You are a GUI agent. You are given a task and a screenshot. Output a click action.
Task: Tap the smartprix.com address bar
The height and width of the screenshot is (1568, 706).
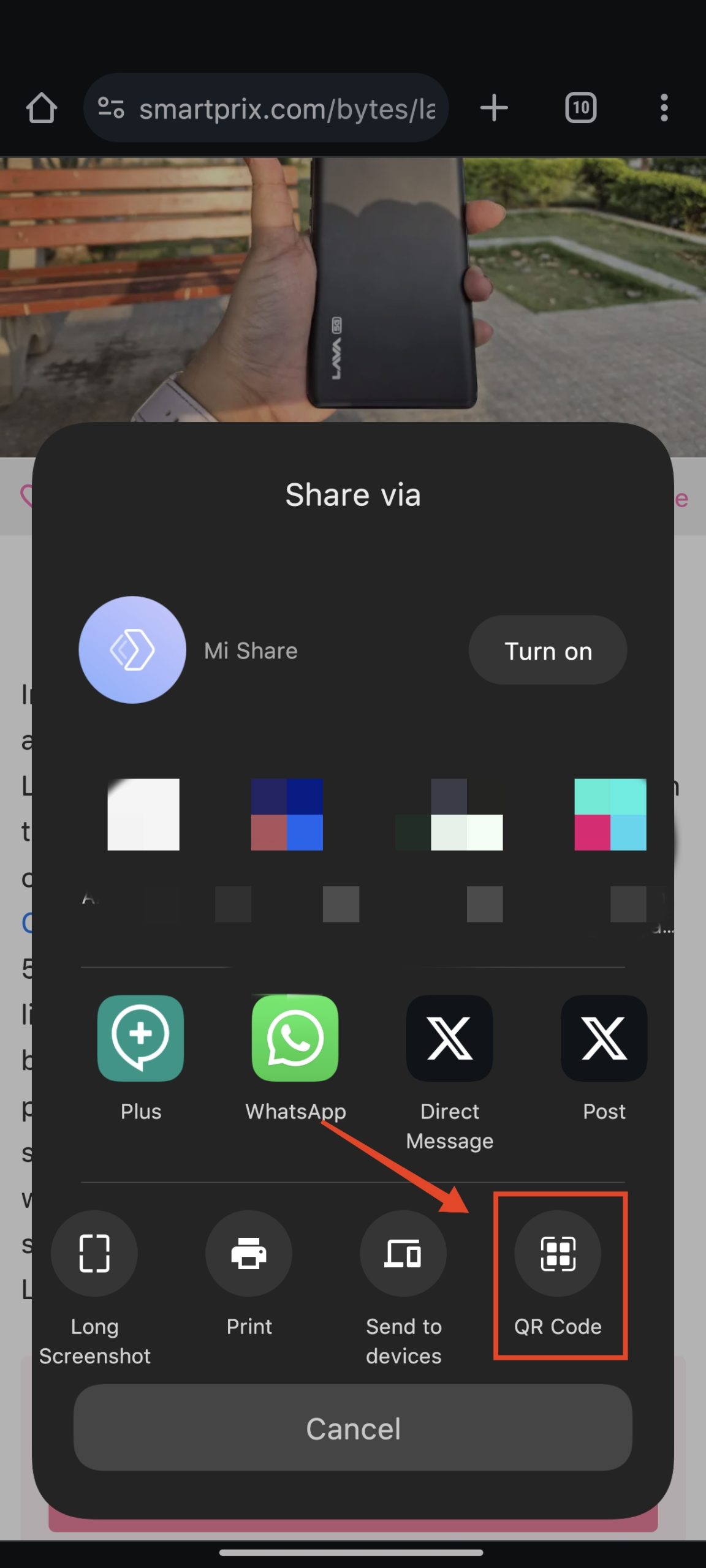pos(266,108)
